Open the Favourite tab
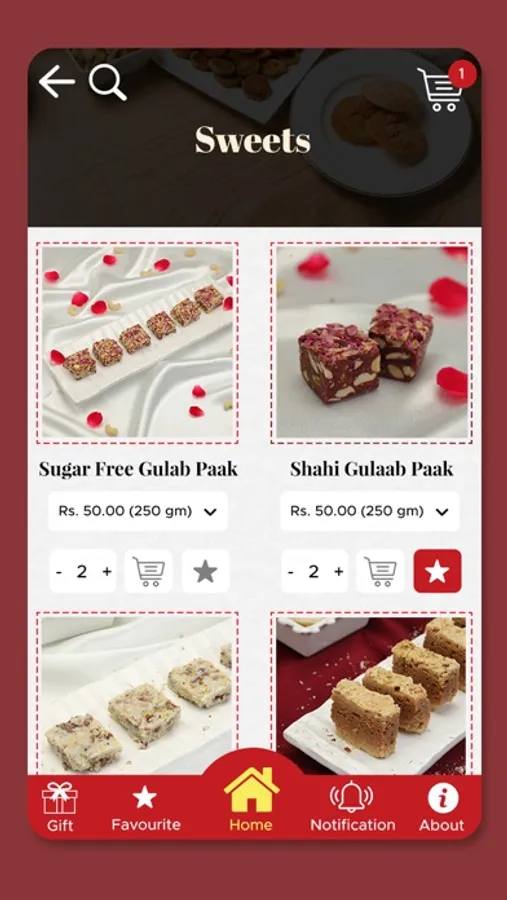 [145, 808]
